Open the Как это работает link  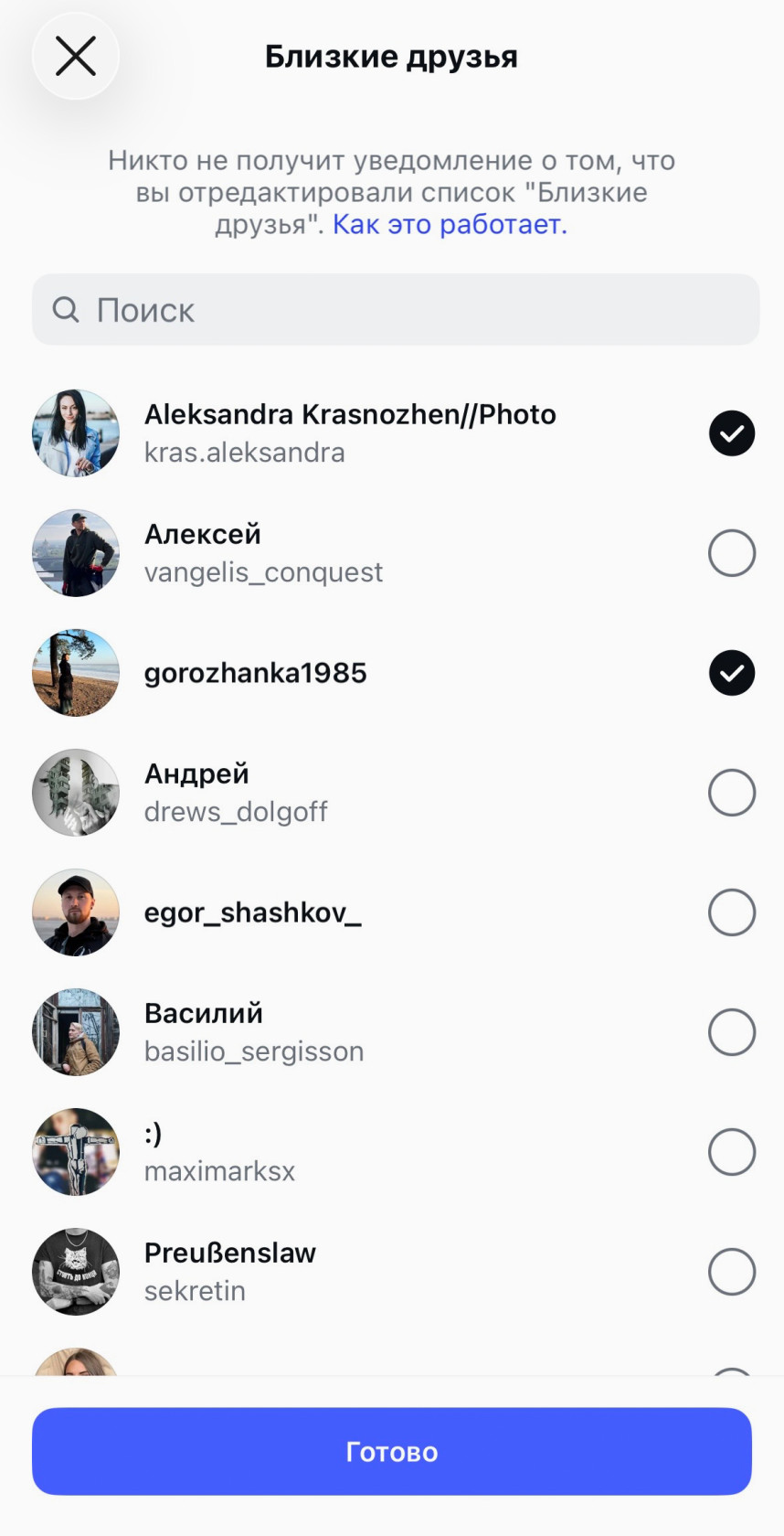tap(450, 224)
